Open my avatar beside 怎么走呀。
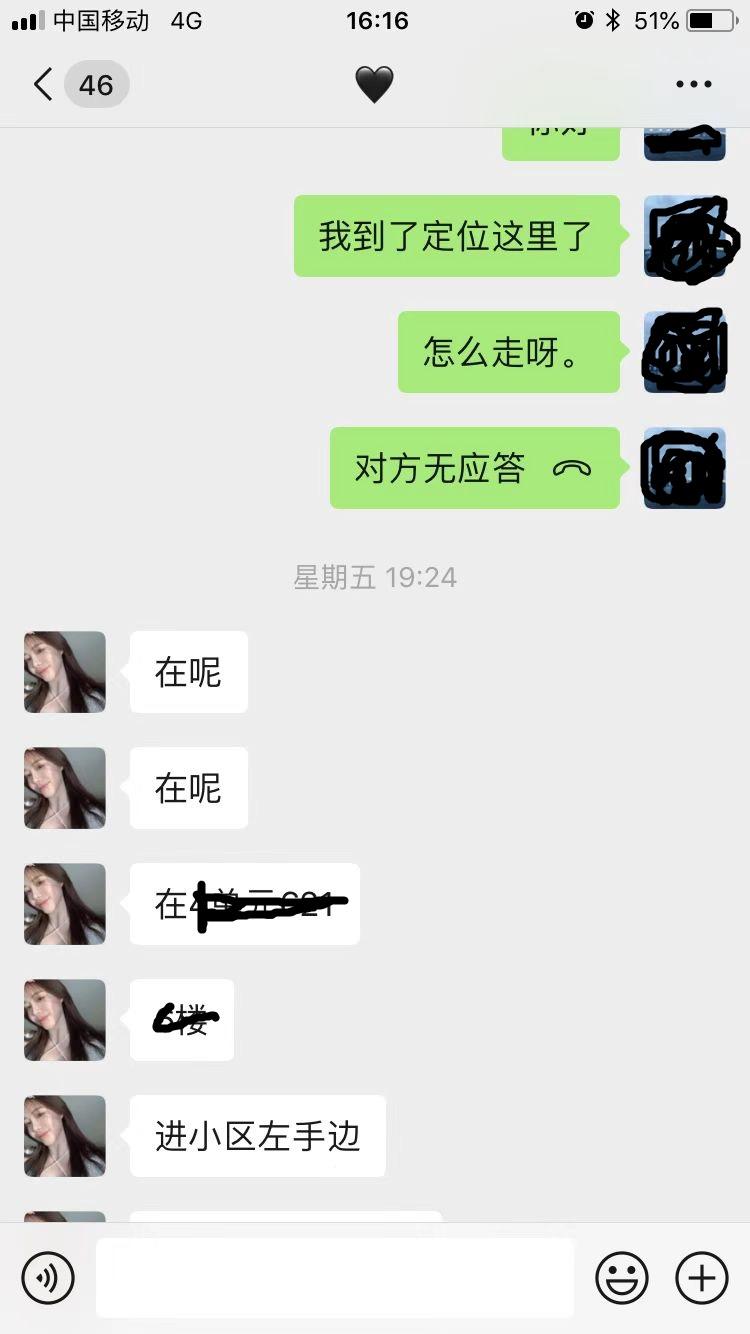The width and height of the screenshot is (750, 1334). (684, 352)
